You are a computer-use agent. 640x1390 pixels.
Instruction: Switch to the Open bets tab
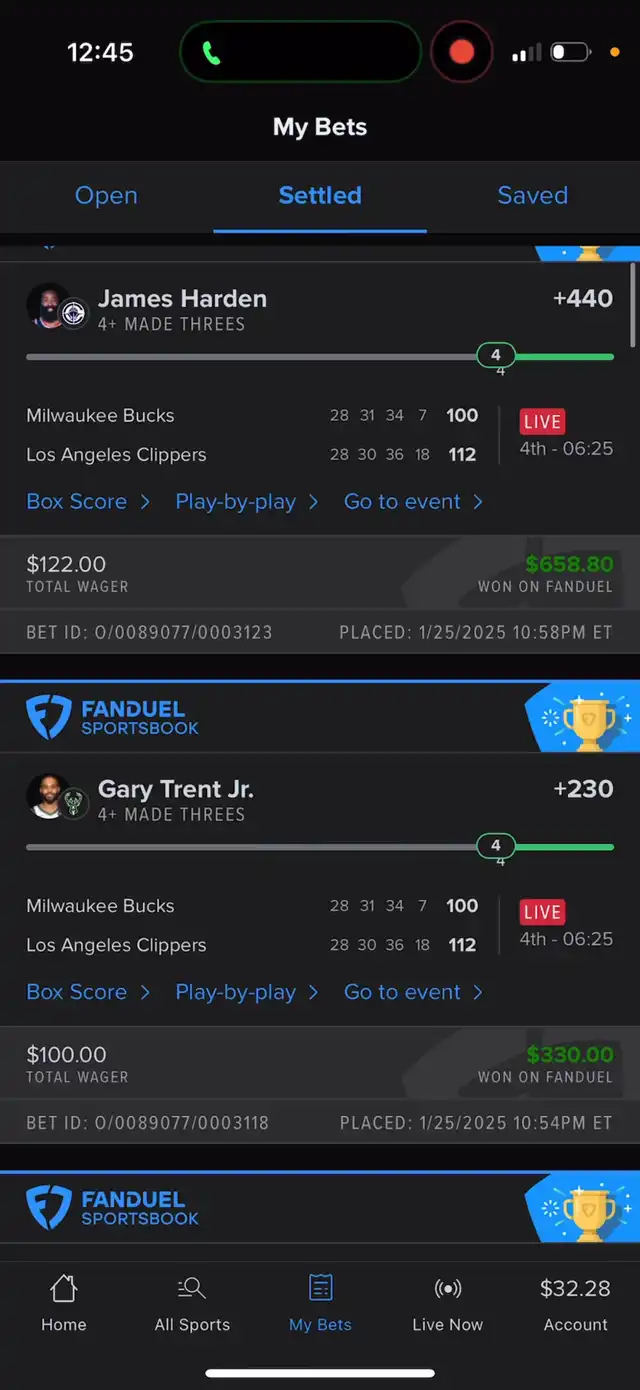point(106,195)
